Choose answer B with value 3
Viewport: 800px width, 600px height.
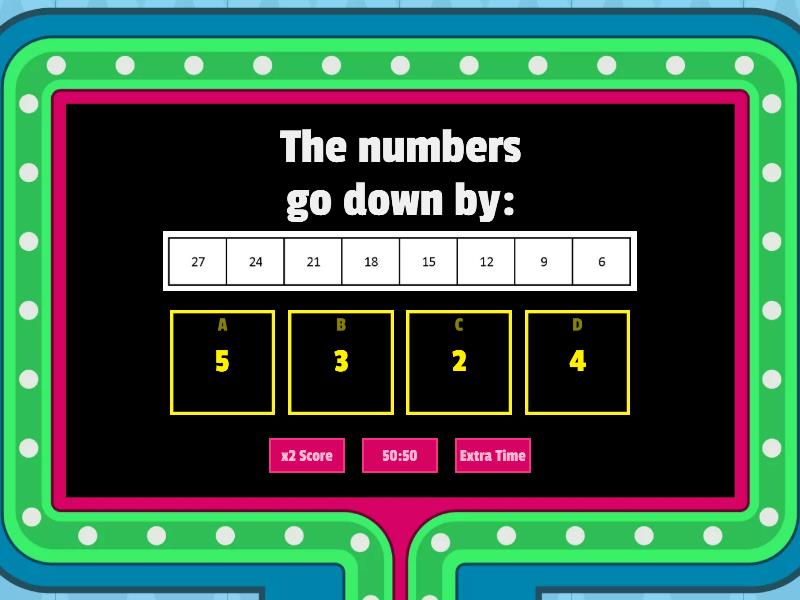340,362
